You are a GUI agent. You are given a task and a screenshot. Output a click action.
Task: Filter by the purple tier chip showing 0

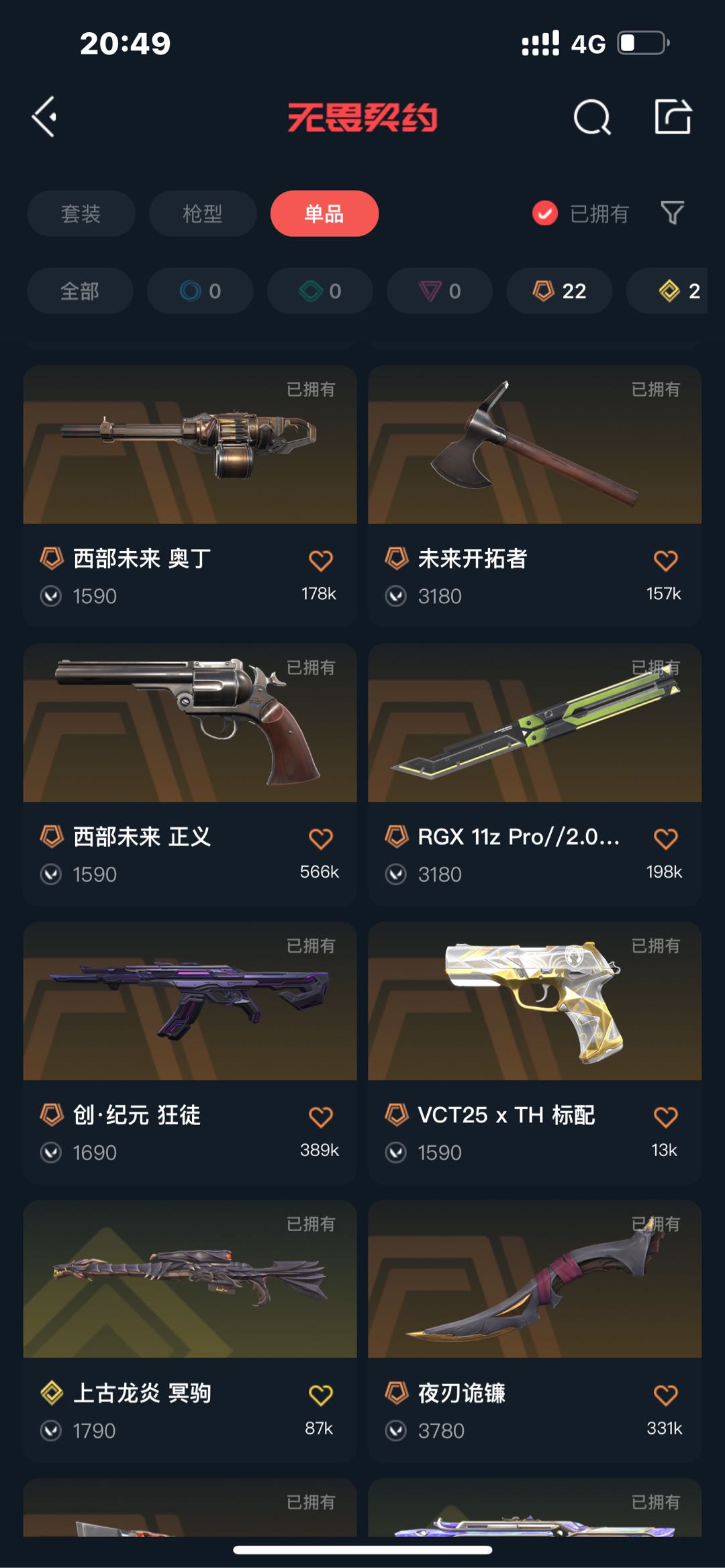[x=440, y=291]
